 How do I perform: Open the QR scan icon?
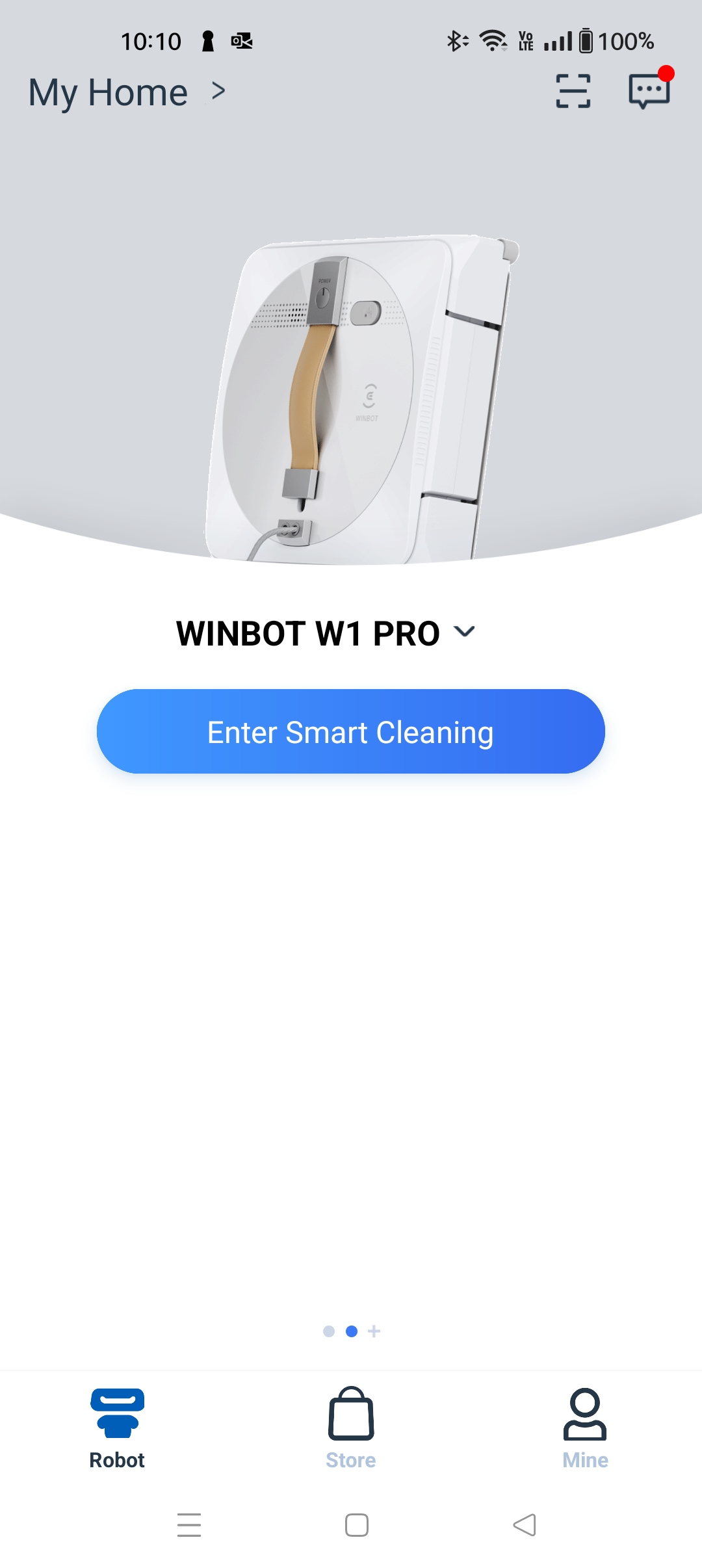(573, 91)
